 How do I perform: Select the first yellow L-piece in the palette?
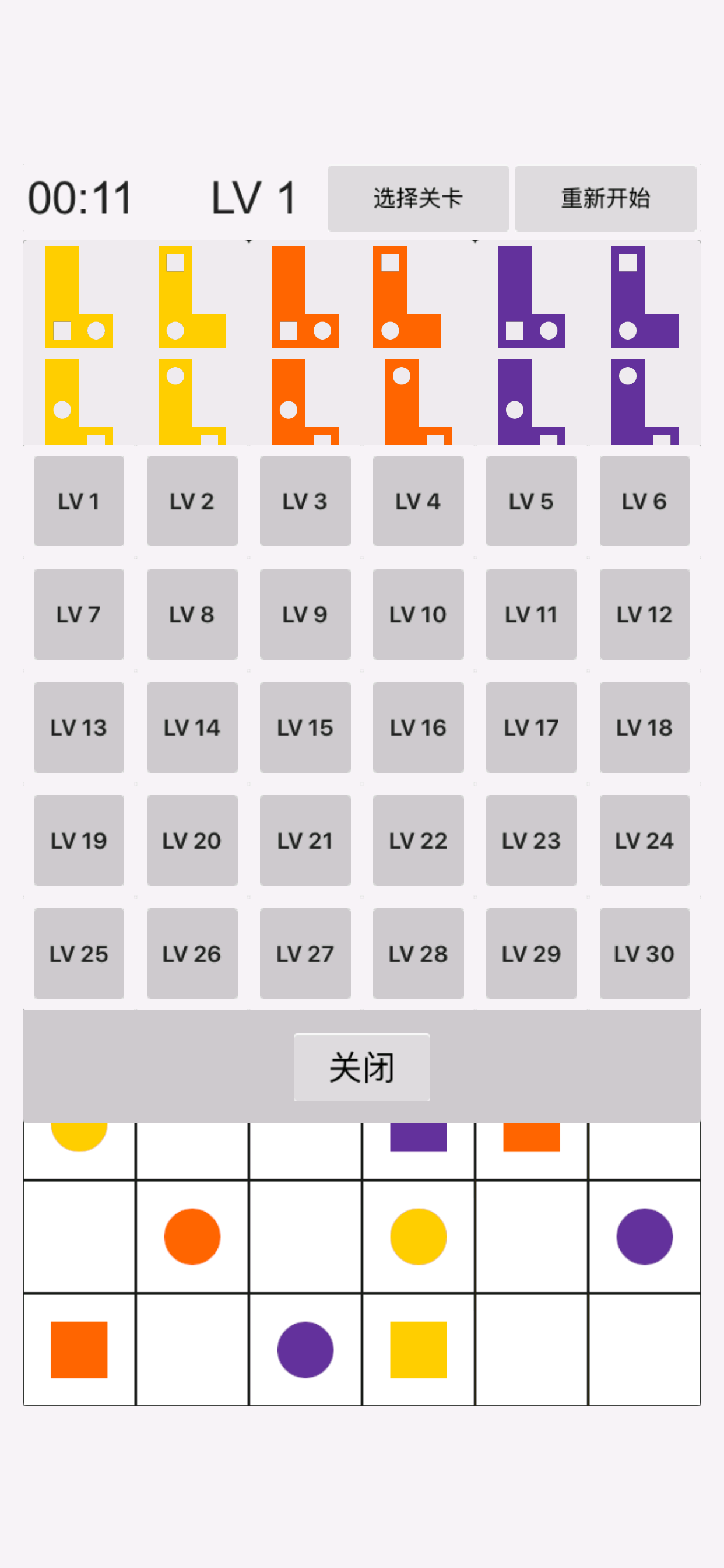coord(79,298)
